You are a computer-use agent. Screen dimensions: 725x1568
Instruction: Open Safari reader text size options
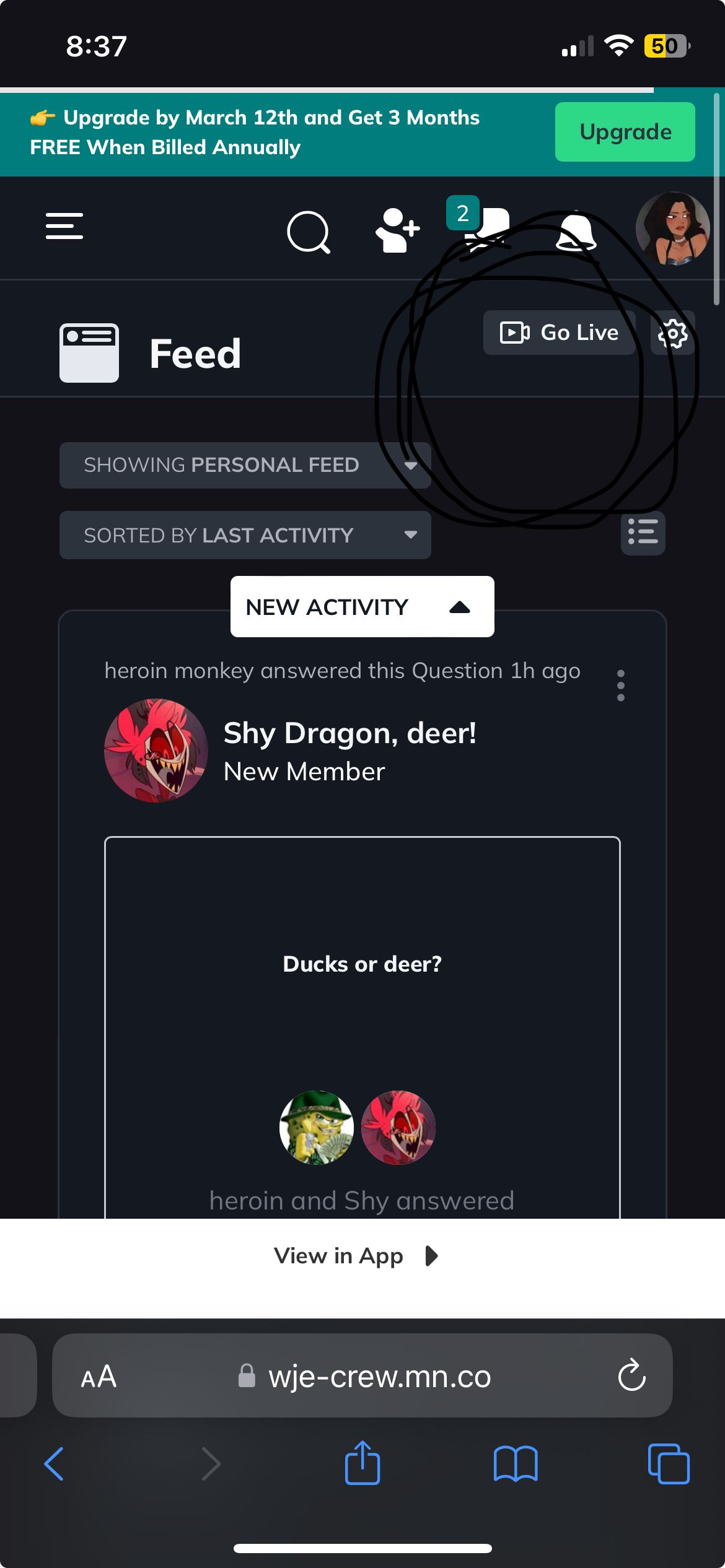[x=99, y=1376]
